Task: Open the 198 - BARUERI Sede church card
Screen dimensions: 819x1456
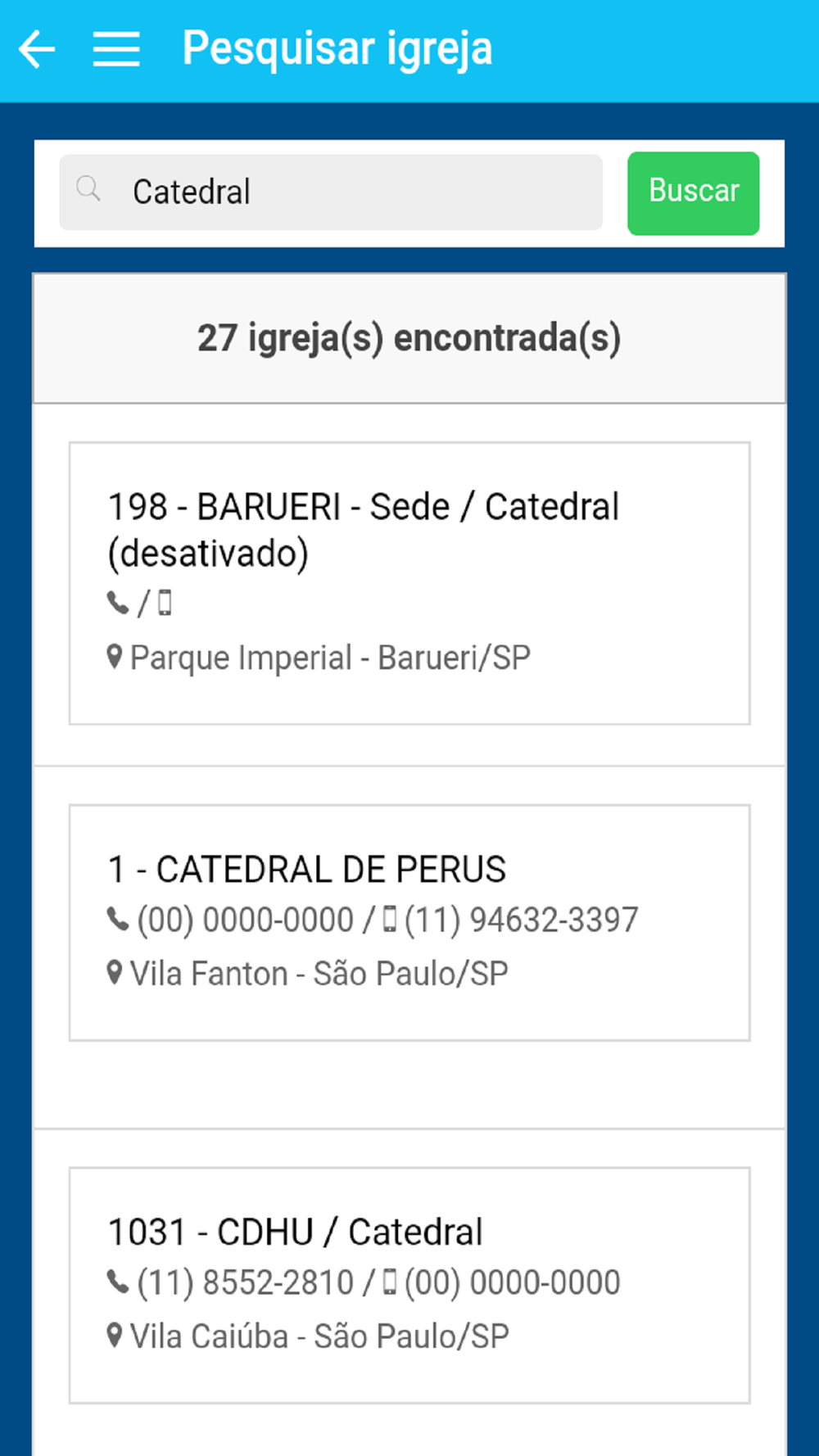Action: (409, 583)
